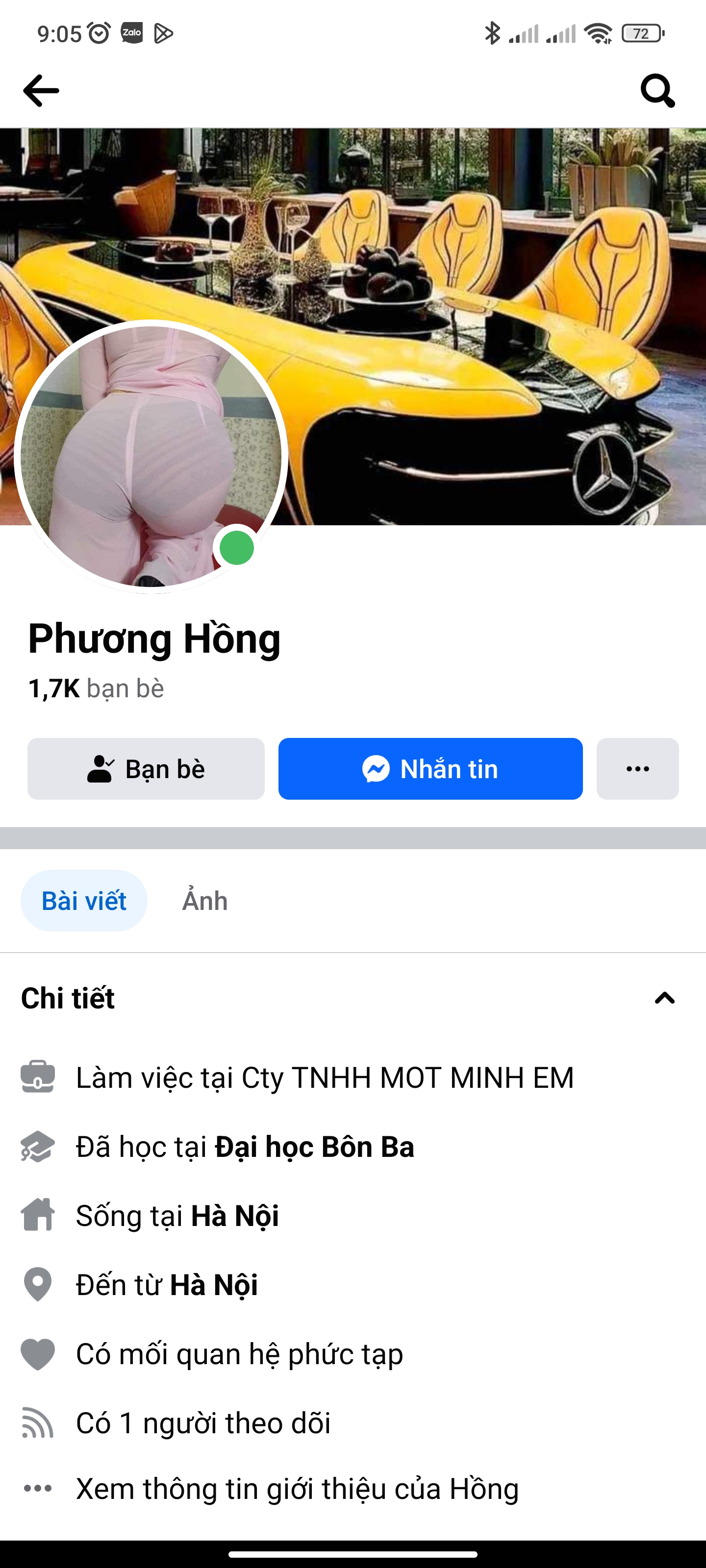Open search from the magnifier icon
706x1568 pixels.
[657, 91]
